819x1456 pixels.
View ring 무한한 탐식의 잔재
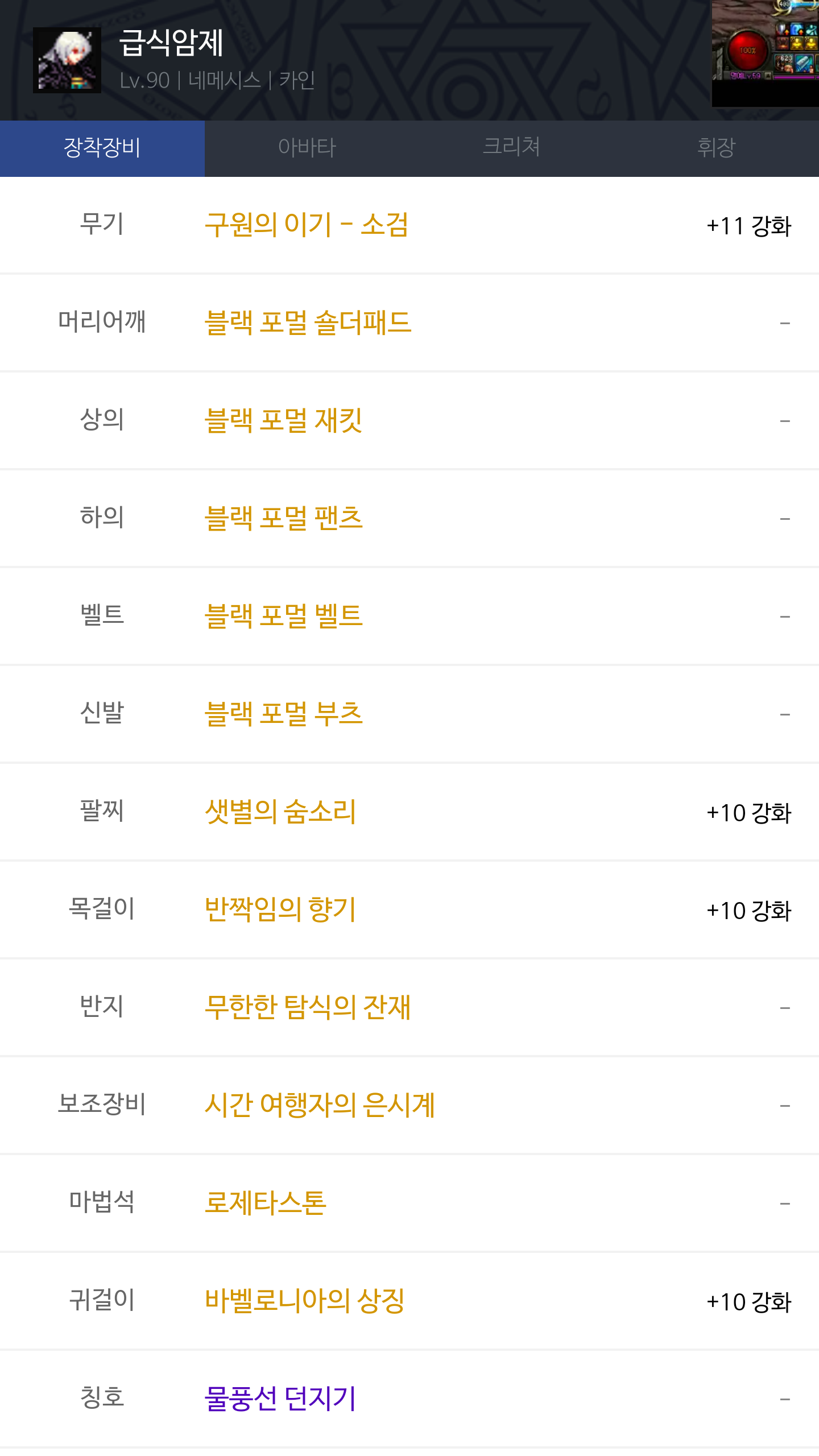coord(308,1007)
